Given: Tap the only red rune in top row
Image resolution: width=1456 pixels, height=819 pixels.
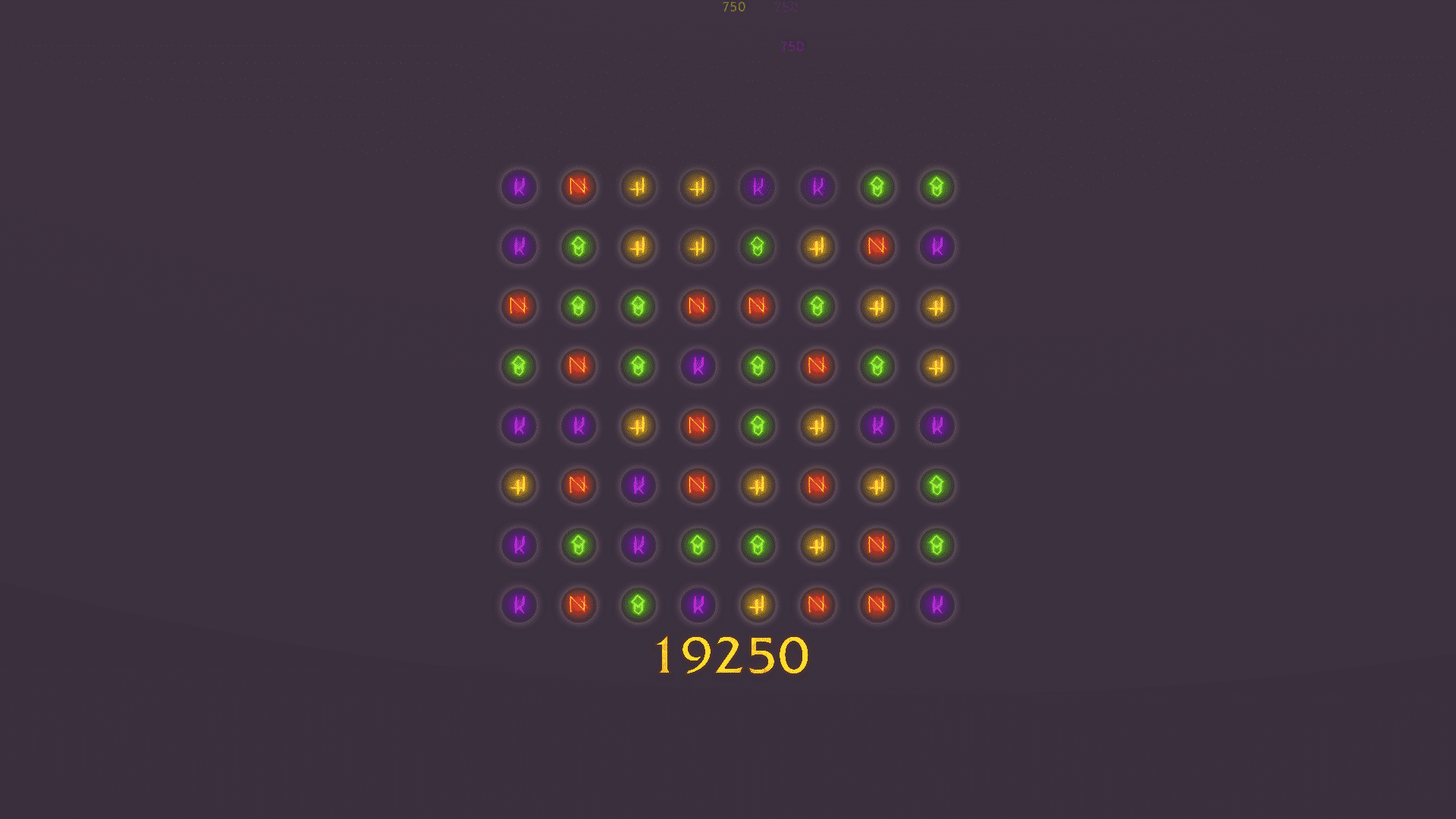Looking at the screenshot, I should coord(579,187).
